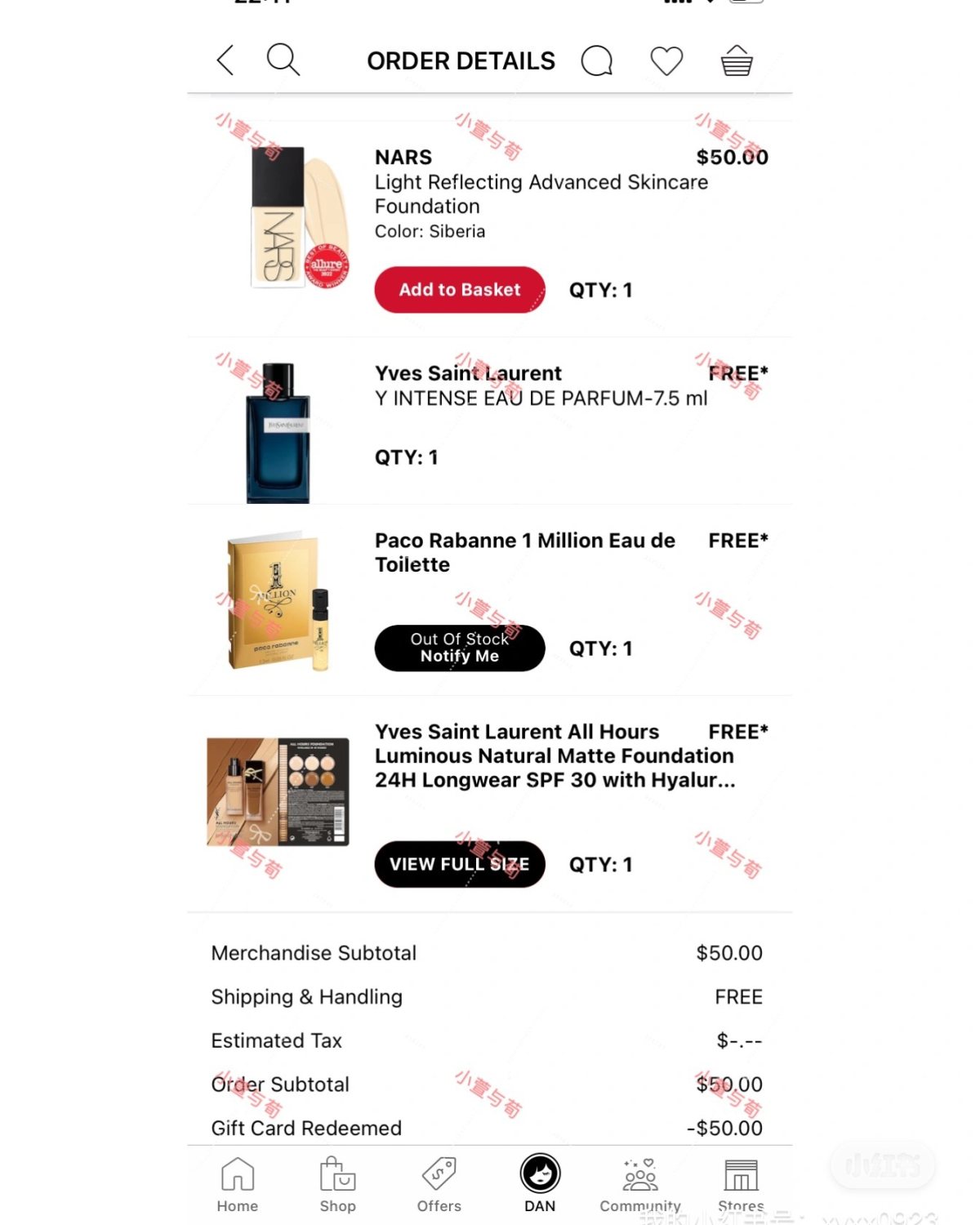
Task: Open the chat bubble icon
Action: [597, 60]
